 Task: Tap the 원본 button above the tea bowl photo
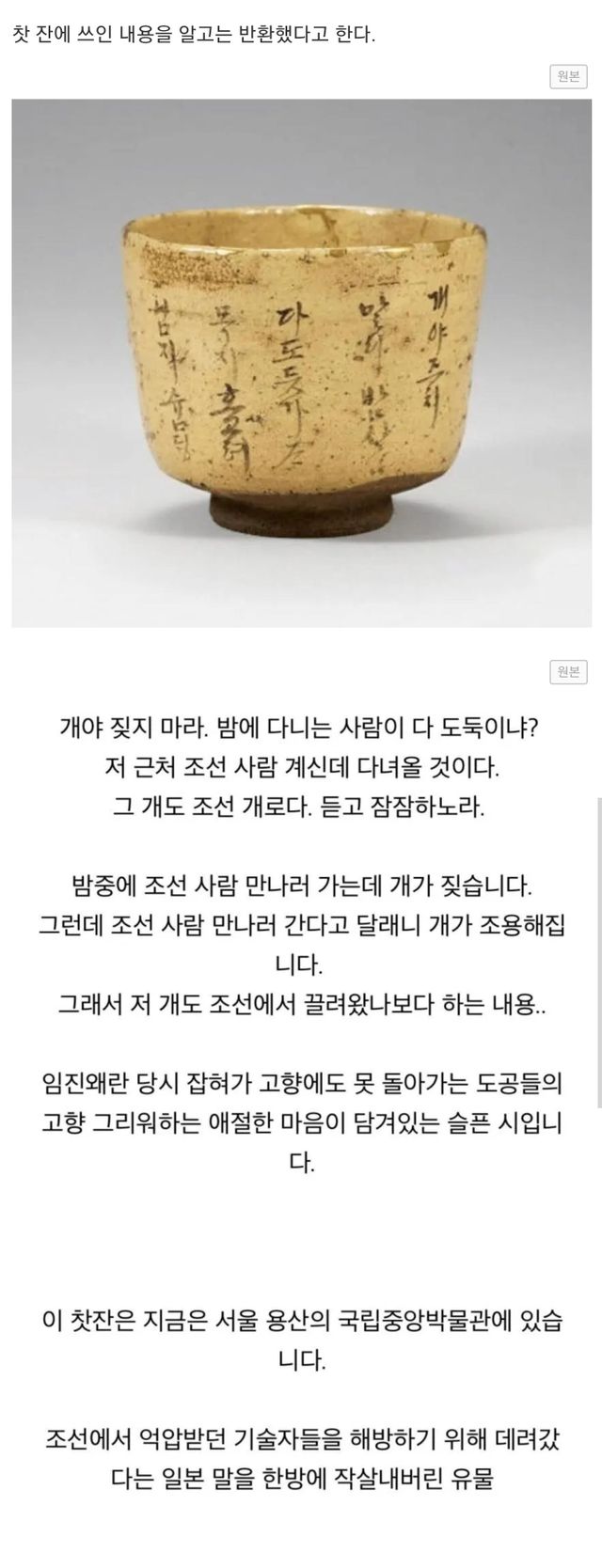[568, 77]
